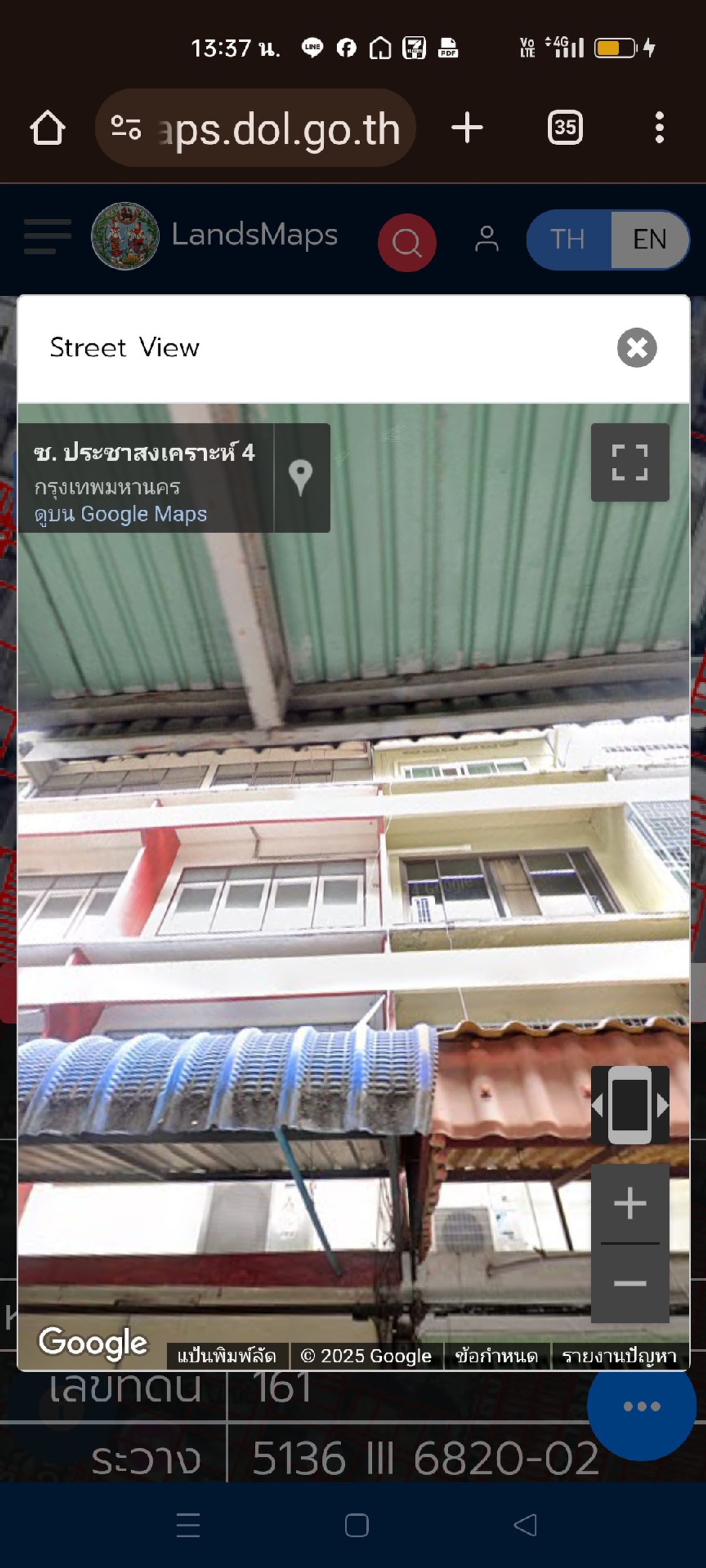The width and height of the screenshot is (706, 1568).
Task: Open ข้อกำหนด terms link
Action: coord(497,1356)
